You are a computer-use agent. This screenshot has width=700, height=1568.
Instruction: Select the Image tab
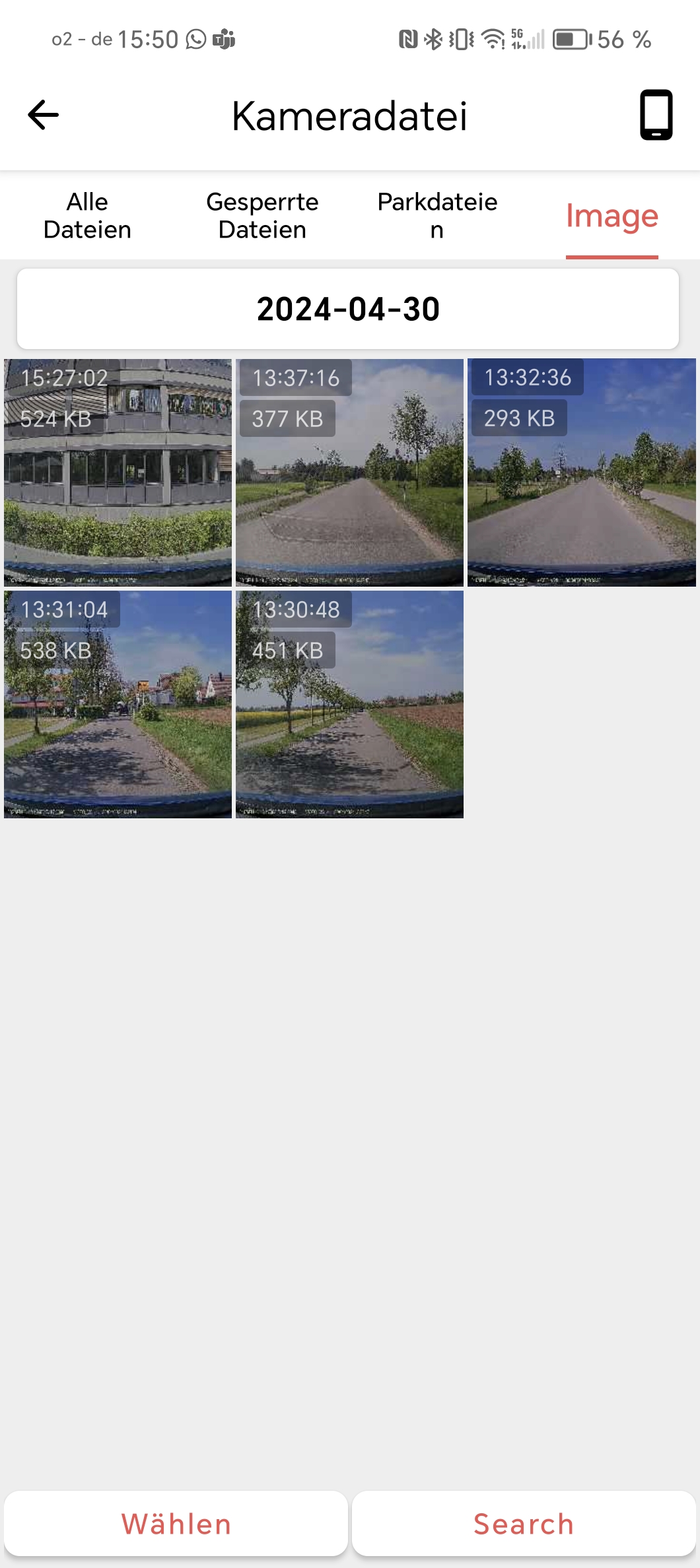coord(612,216)
